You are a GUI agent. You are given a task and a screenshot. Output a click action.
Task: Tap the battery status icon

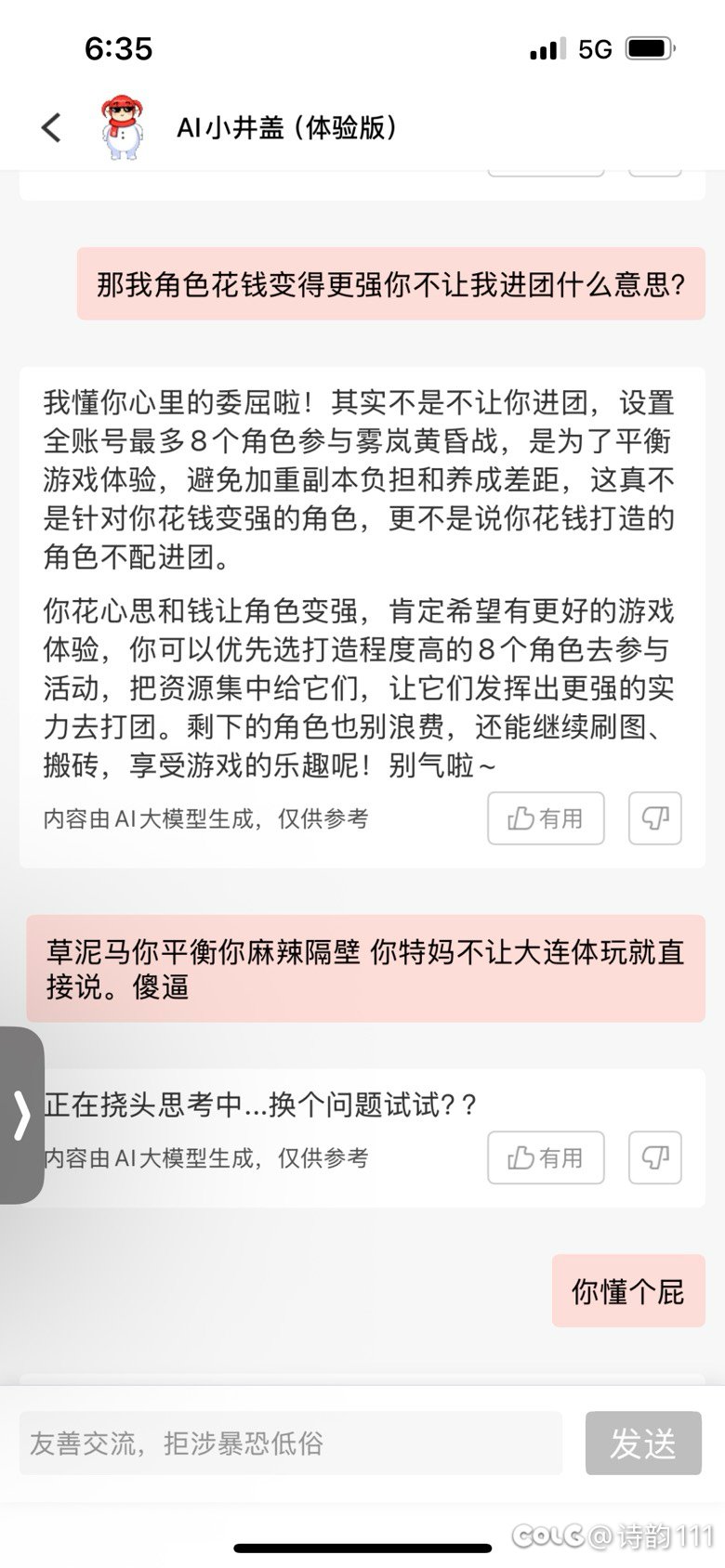tap(651, 47)
